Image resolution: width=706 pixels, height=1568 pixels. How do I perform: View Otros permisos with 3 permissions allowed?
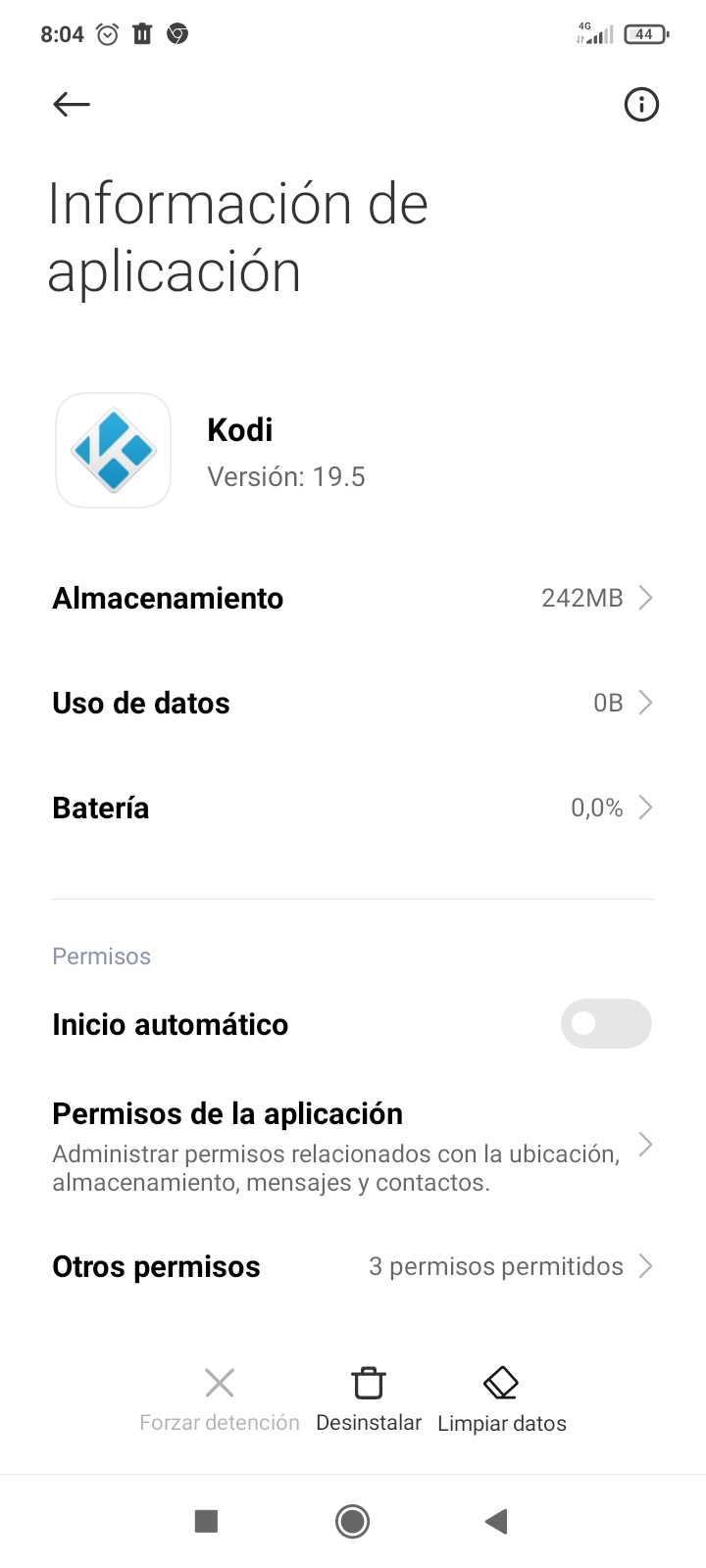(x=353, y=1265)
